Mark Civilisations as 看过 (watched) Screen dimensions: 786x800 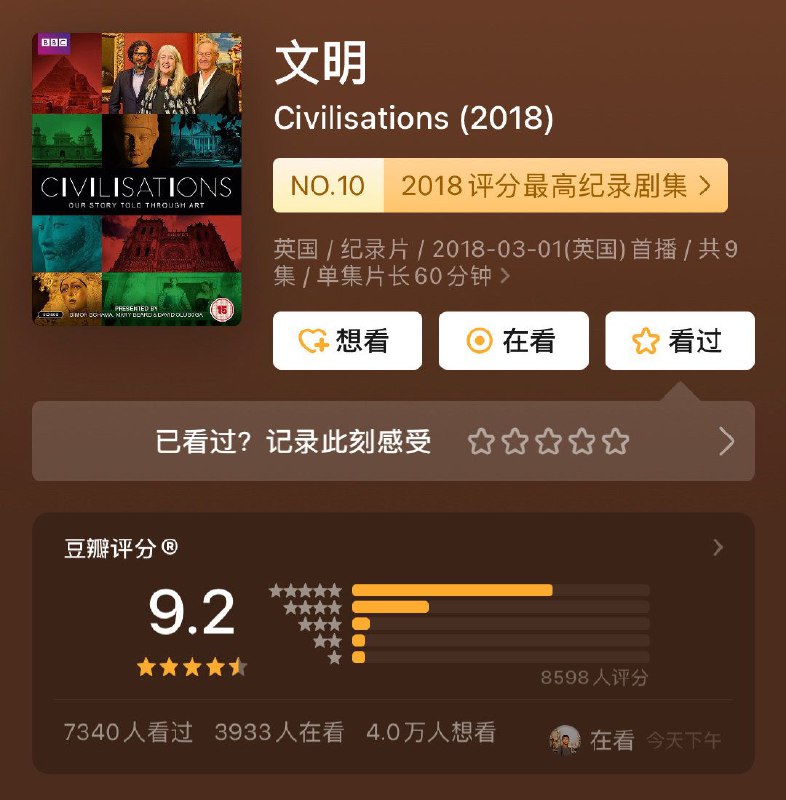pyautogui.click(x=680, y=341)
